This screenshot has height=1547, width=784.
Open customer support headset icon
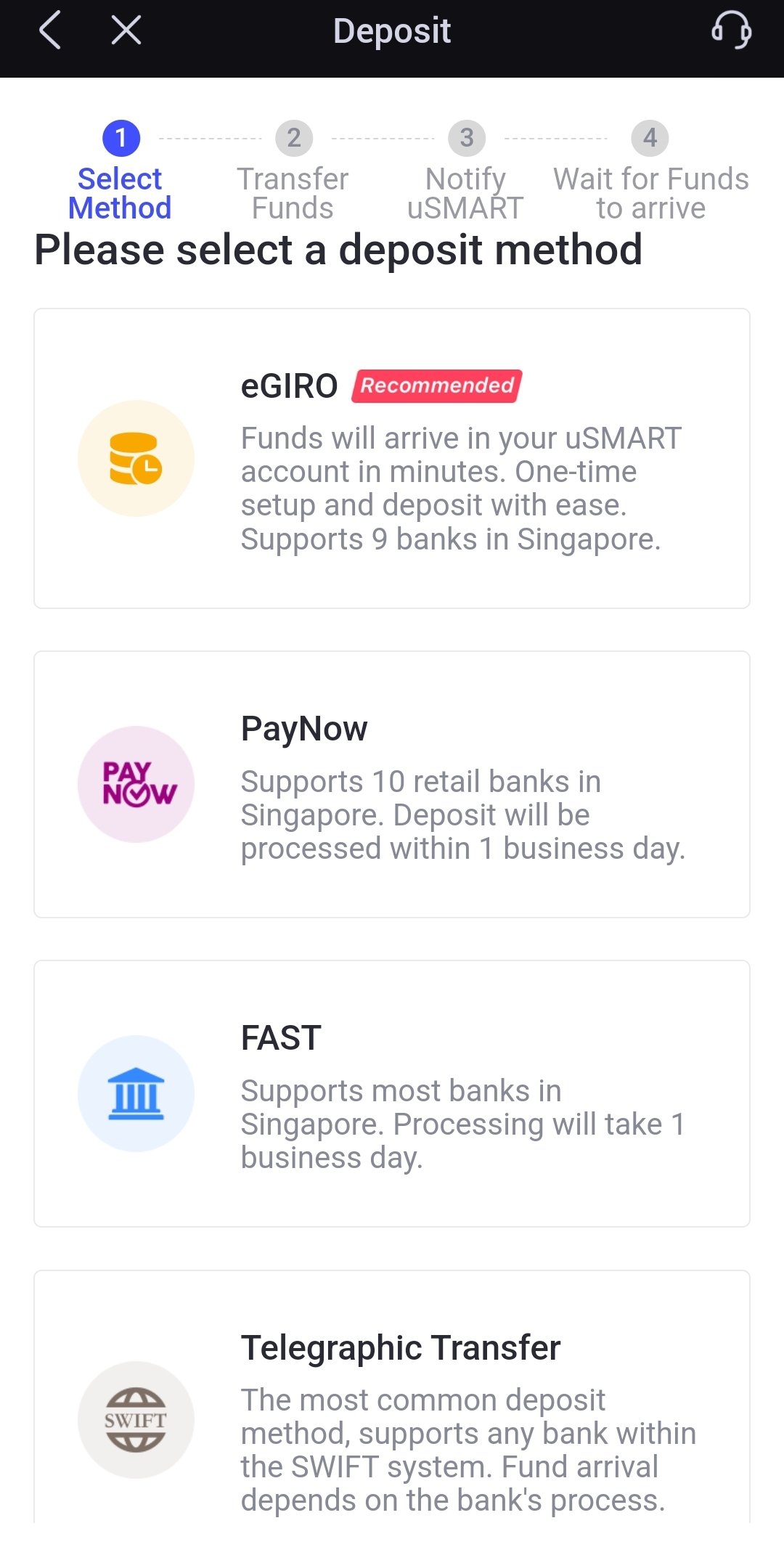pos(731,31)
